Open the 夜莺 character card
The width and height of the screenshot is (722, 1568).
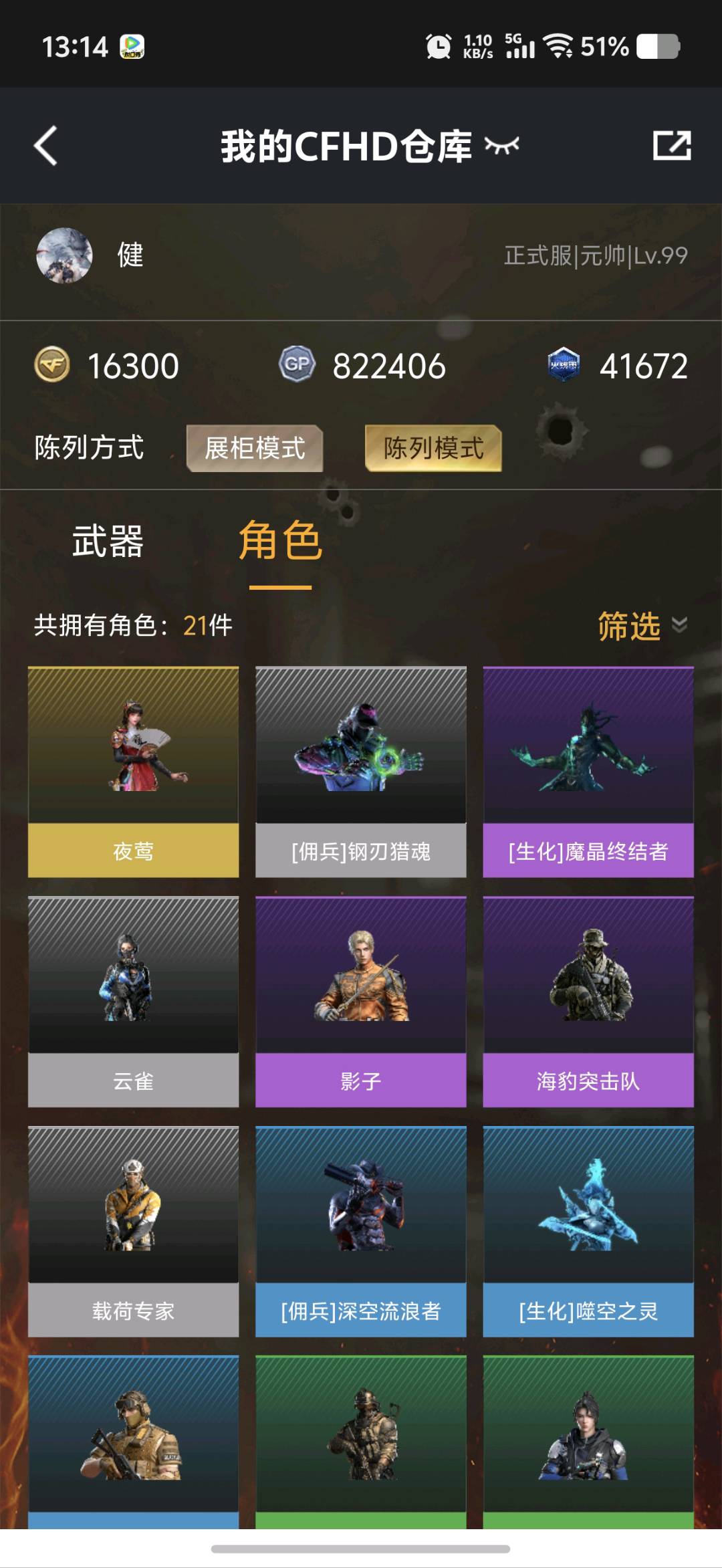pos(133,772)
